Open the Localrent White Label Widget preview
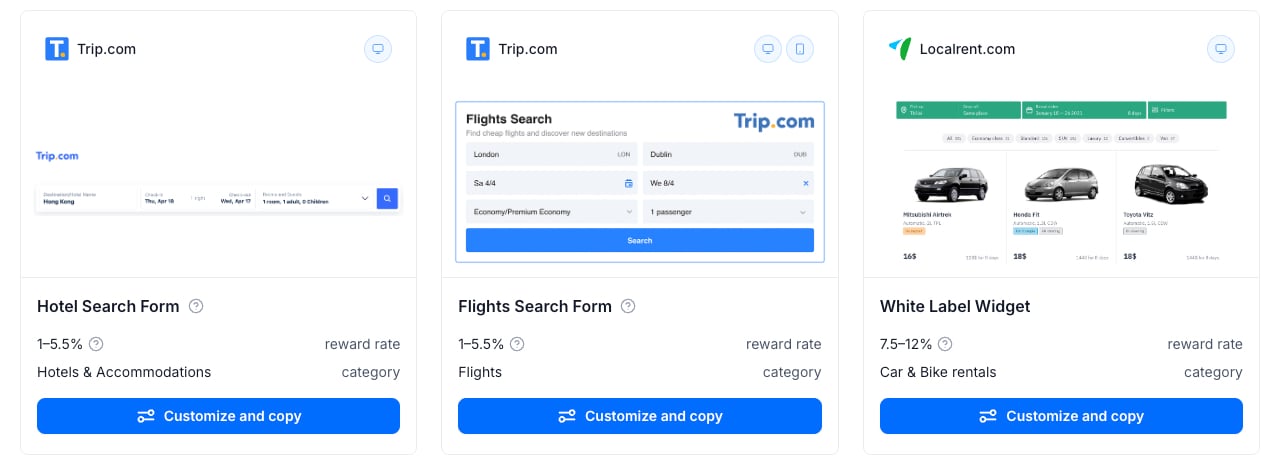Screen dimensions: 1271x467 click(x=1061, y=181)
